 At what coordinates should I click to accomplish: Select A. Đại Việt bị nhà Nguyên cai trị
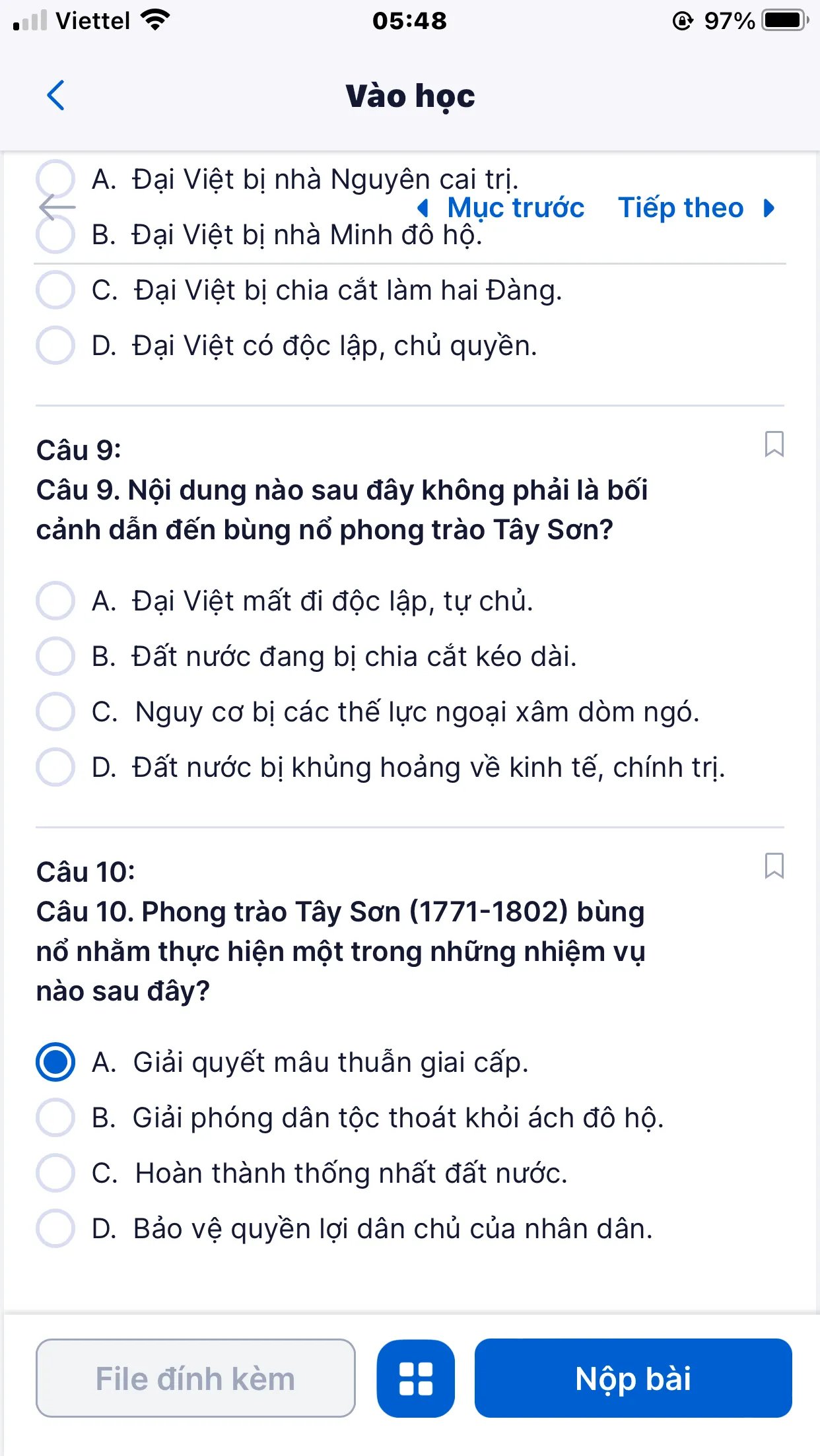55,178
